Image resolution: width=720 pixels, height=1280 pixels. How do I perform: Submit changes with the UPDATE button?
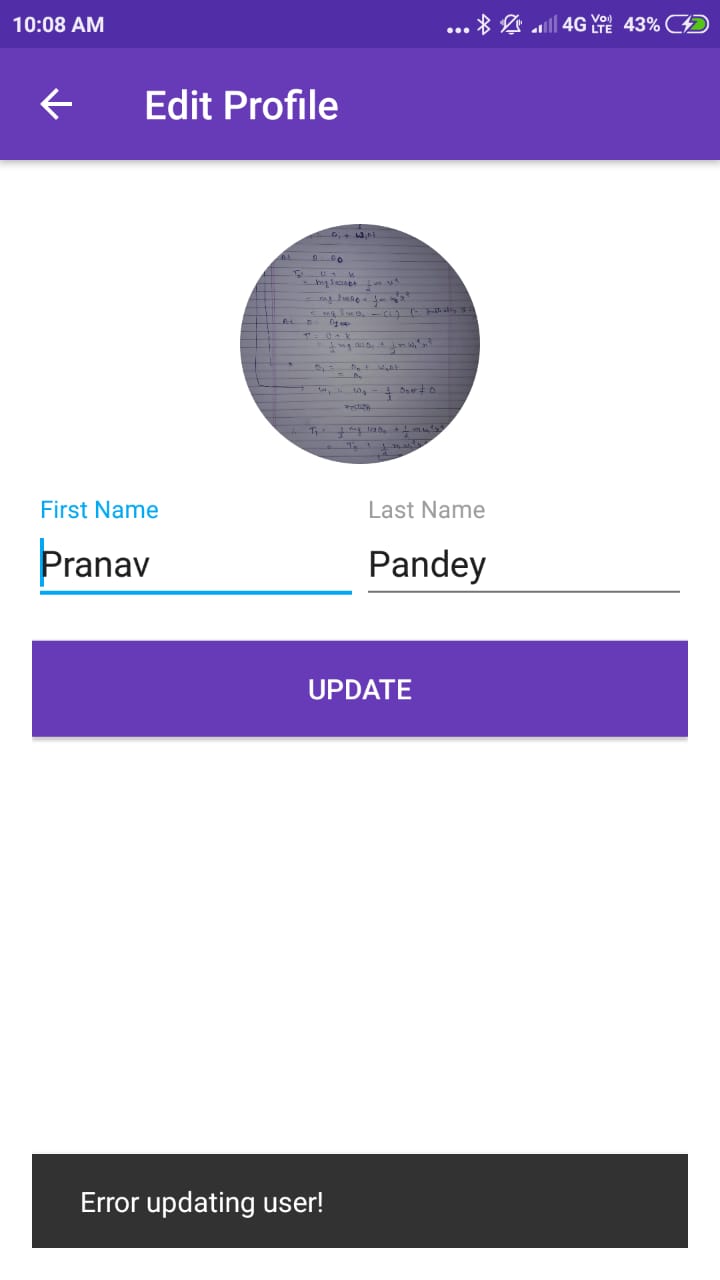click(360, 689)
